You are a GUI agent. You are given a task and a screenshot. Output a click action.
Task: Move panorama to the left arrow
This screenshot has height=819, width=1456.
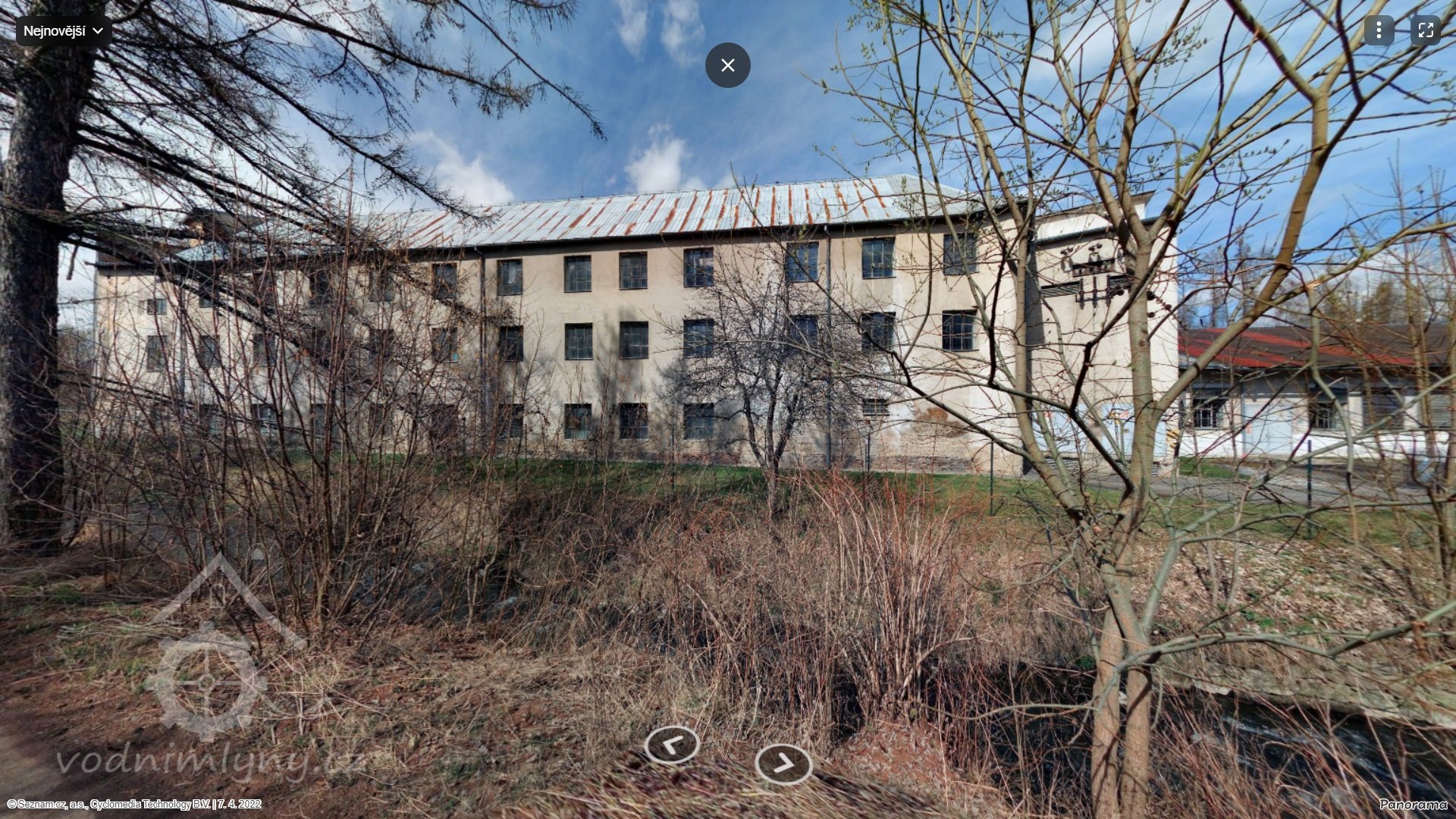[x=672, y=745]
